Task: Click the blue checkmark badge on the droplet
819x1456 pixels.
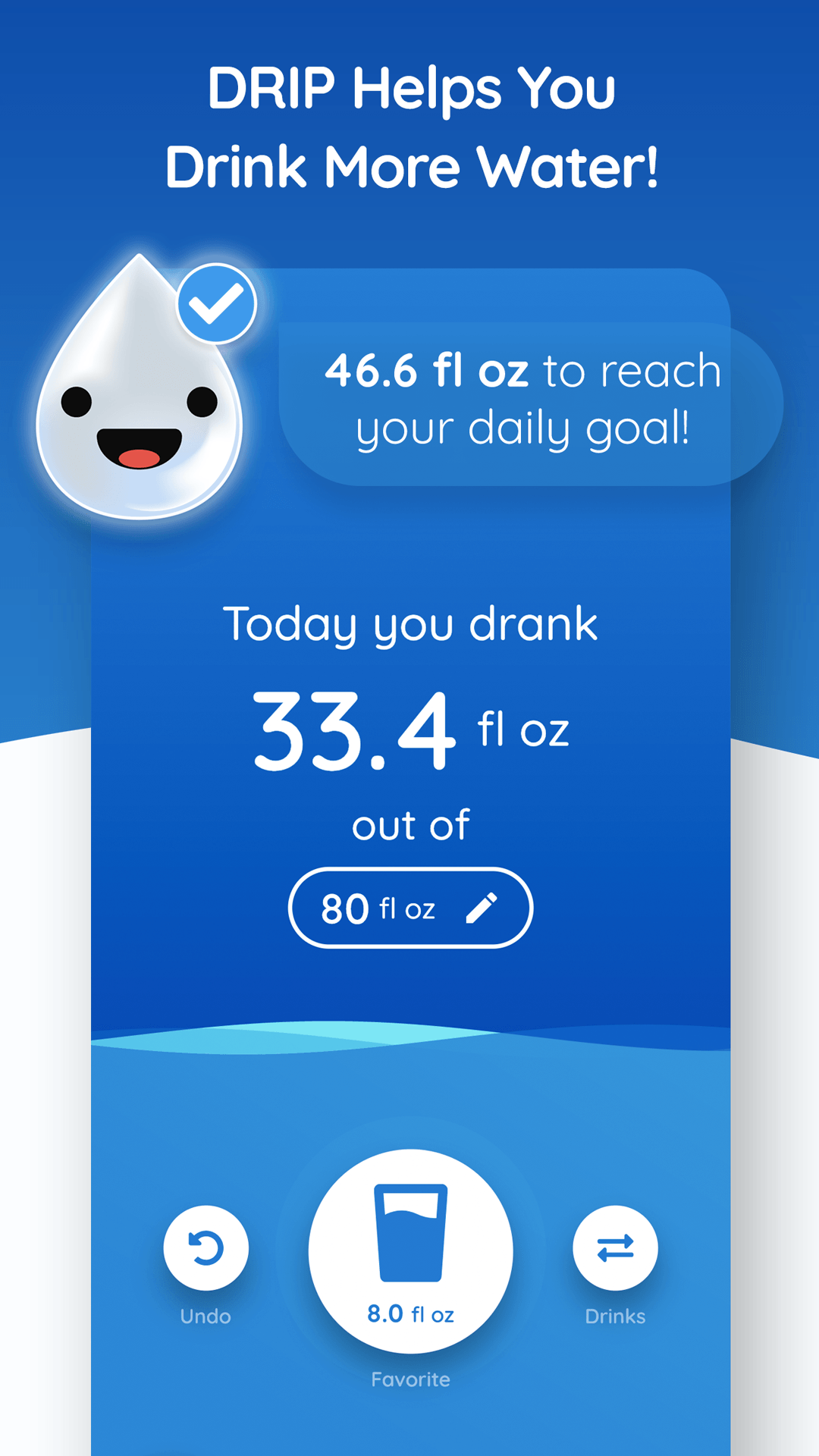Action: tap(216, 302)
